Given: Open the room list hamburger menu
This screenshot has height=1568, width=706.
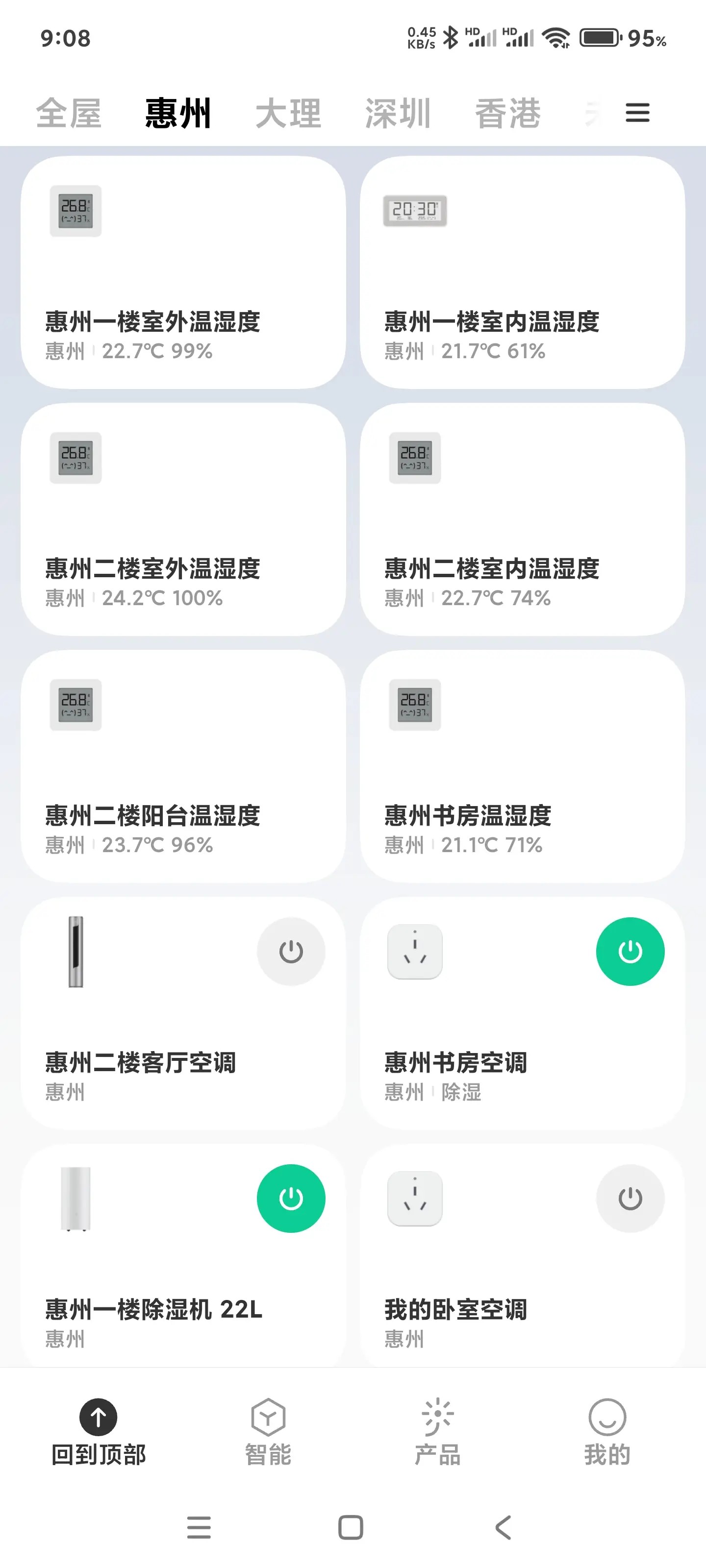Looking at the screenshot, I should (x=637, y=113).
